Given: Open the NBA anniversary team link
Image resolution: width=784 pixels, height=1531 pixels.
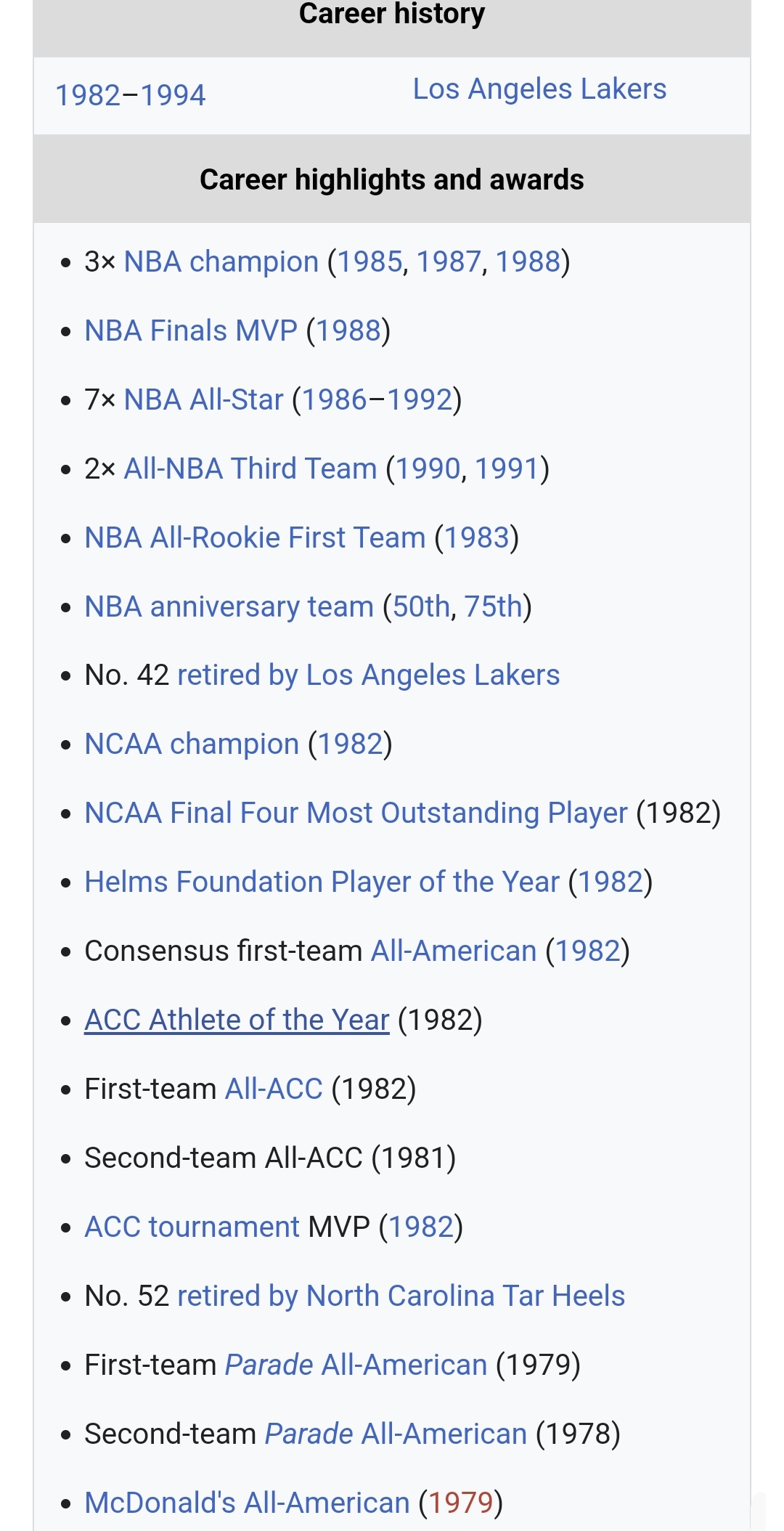Looking at the screenshot, I should [229, 606].
